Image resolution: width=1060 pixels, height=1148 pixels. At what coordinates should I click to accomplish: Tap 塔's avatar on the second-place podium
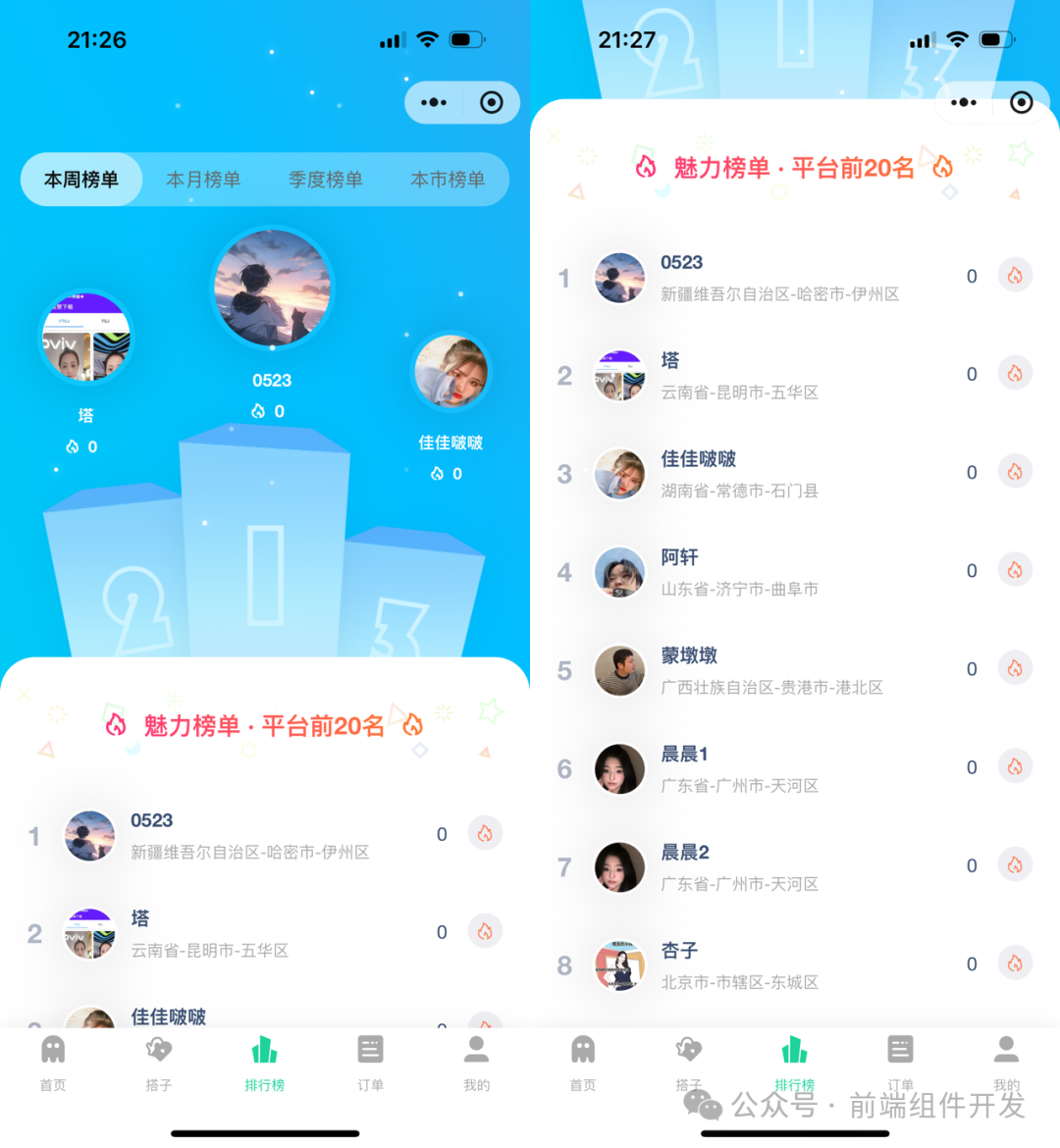tap(85, 337)
